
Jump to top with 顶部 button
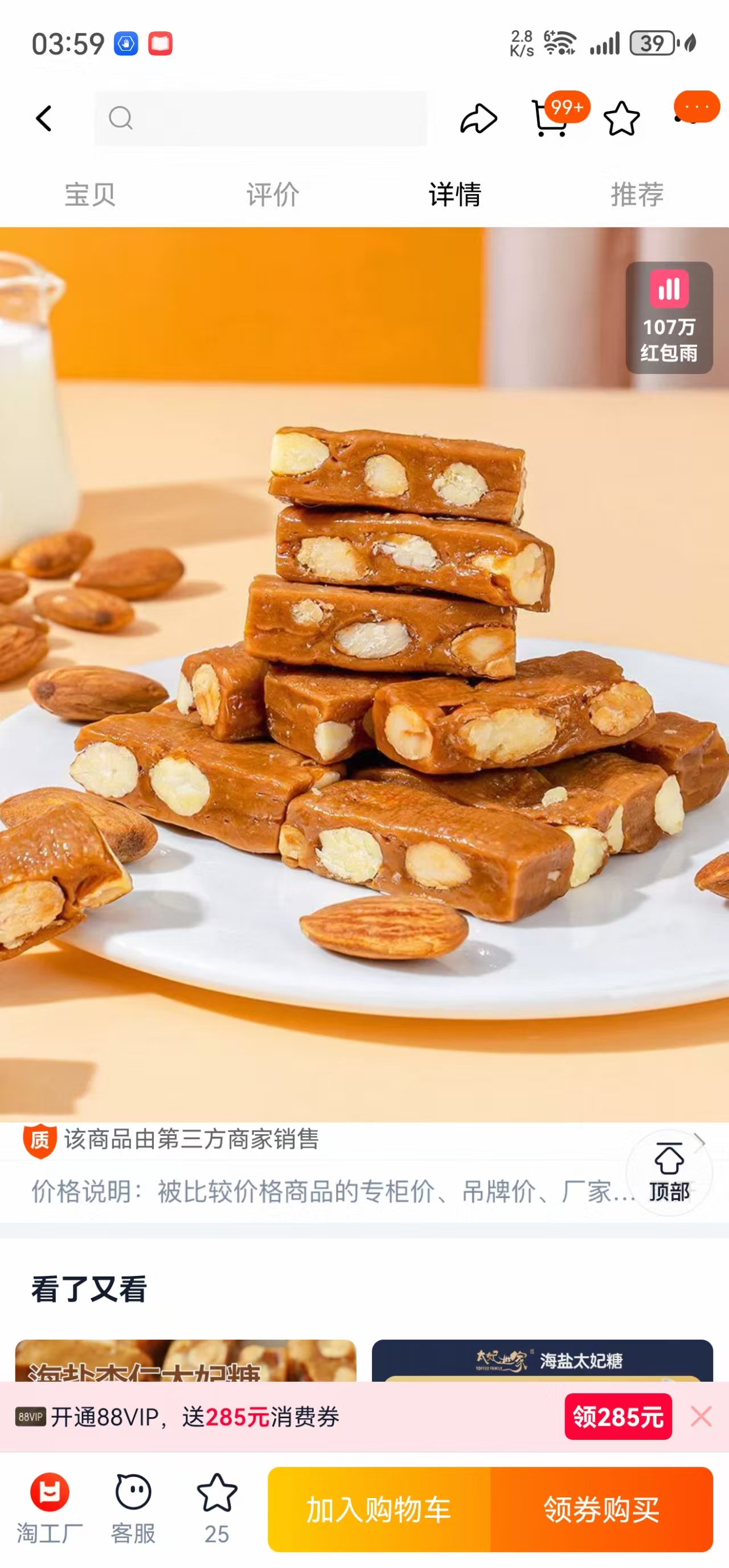pyautogui.click(x=669, y=1172)
